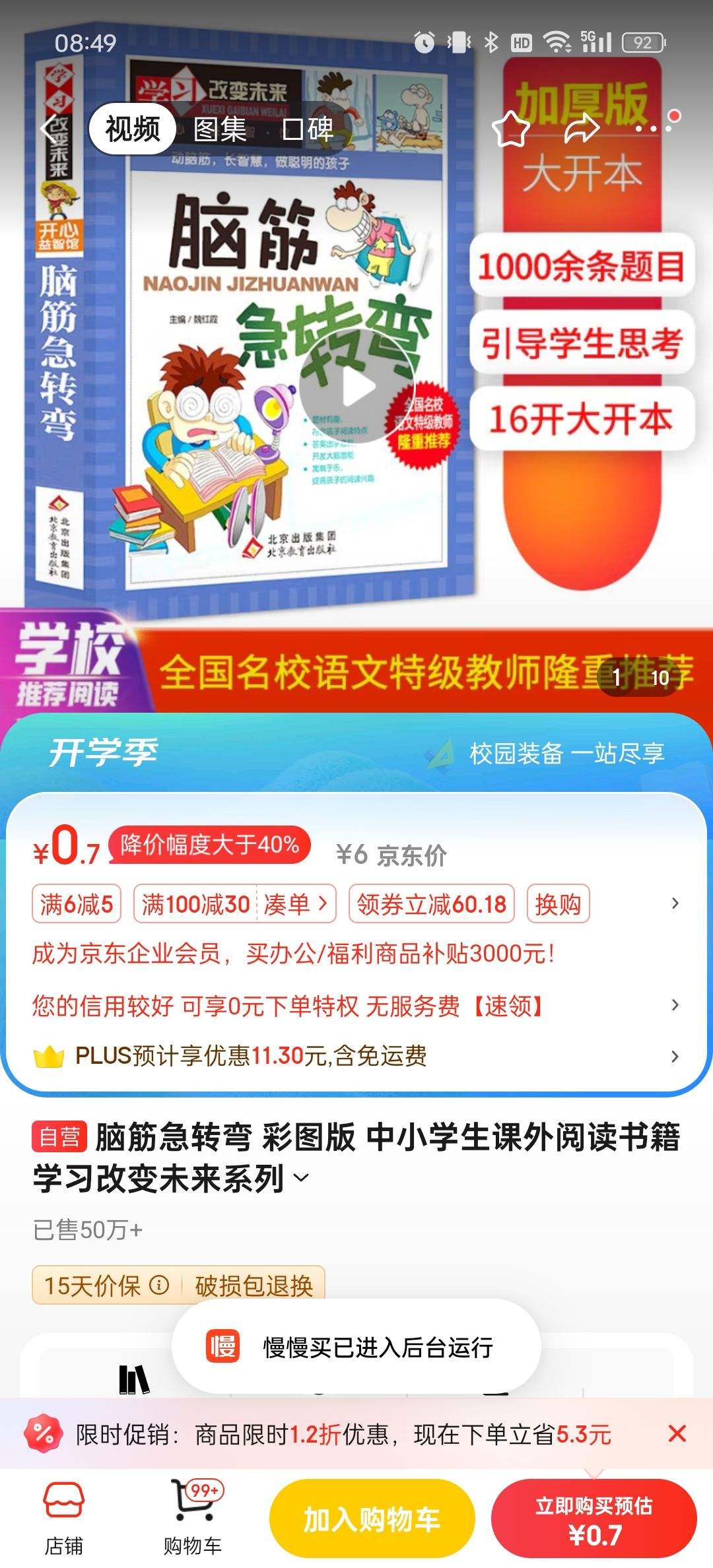
Task: View PLUS member discount details
Action: (356, 1056)
